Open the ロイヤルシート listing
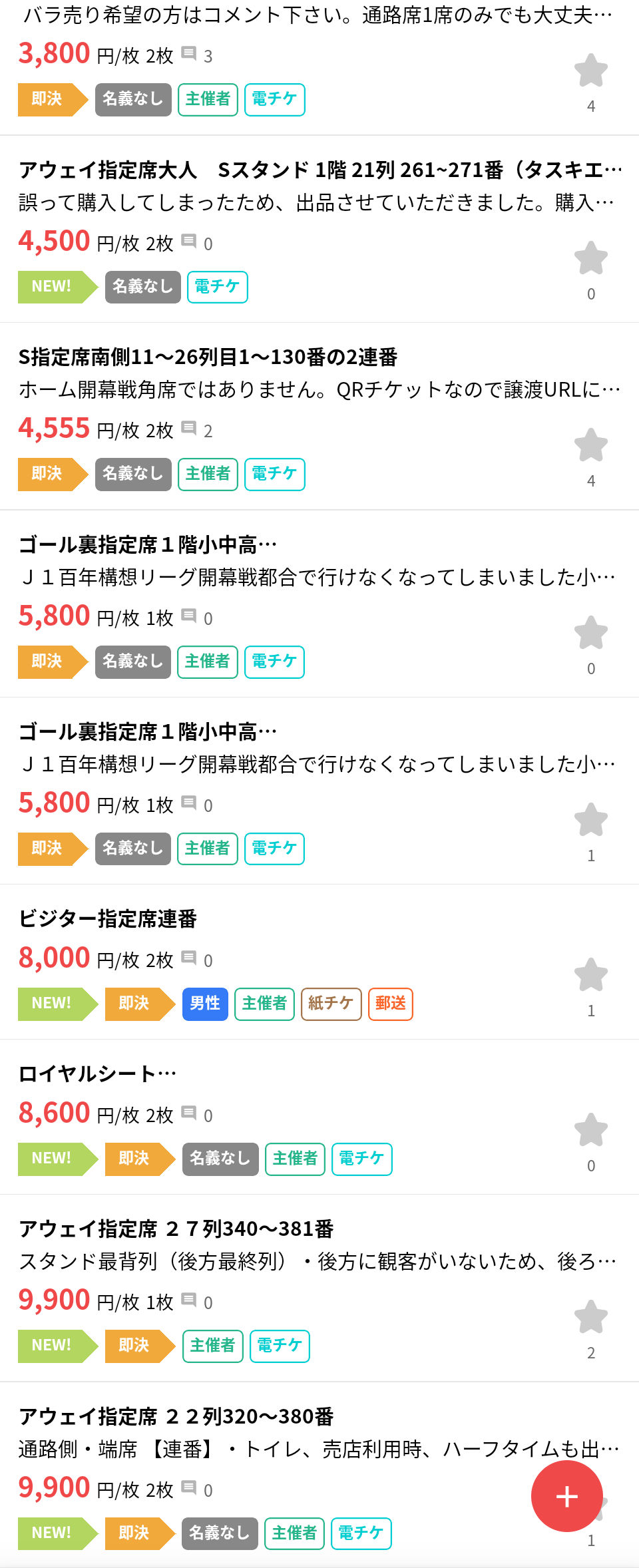Screen dimensions: 639x1568 pyautogui.click(x=97, y=1074)
